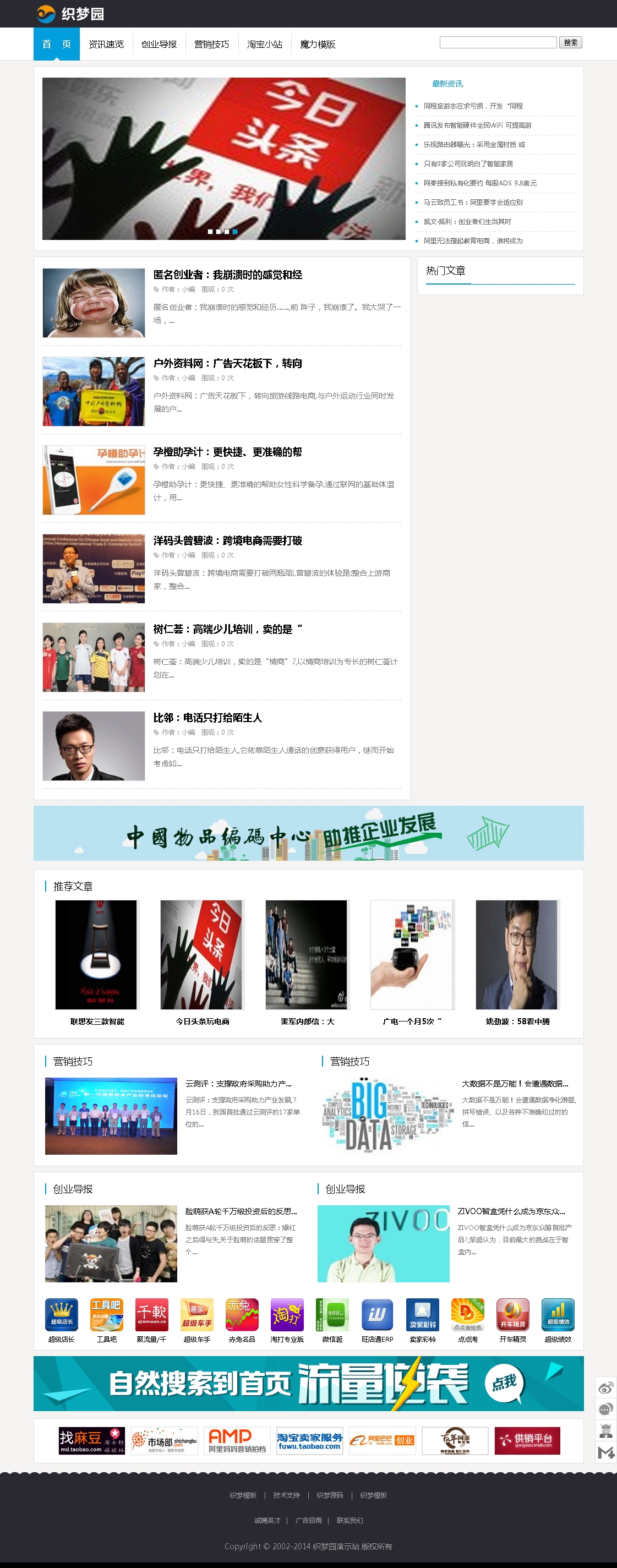Open 大数据不是万能 article link

(x=514, y=1084)
